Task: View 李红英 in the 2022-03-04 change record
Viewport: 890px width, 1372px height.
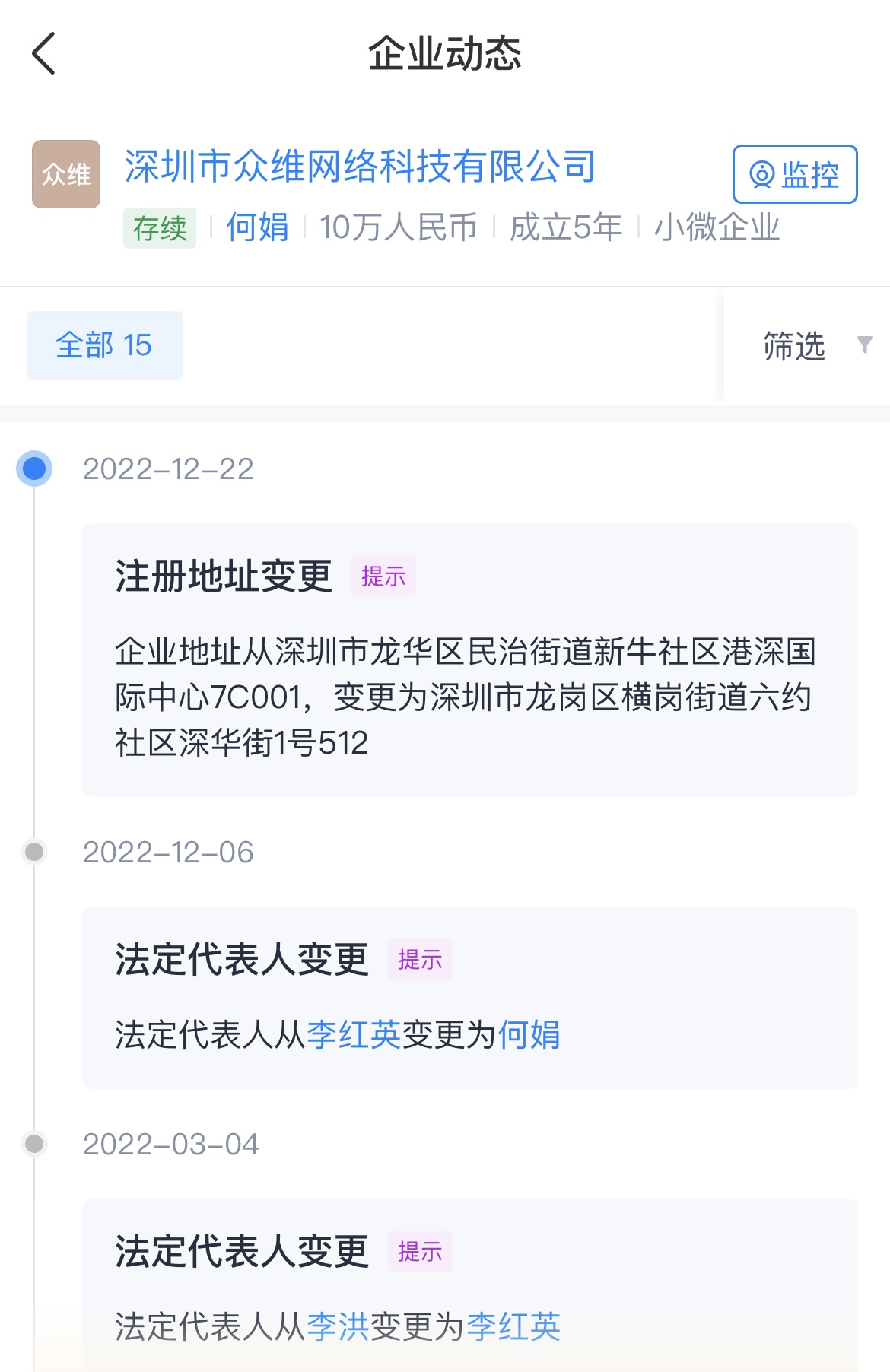Action: pos(513,1326)
